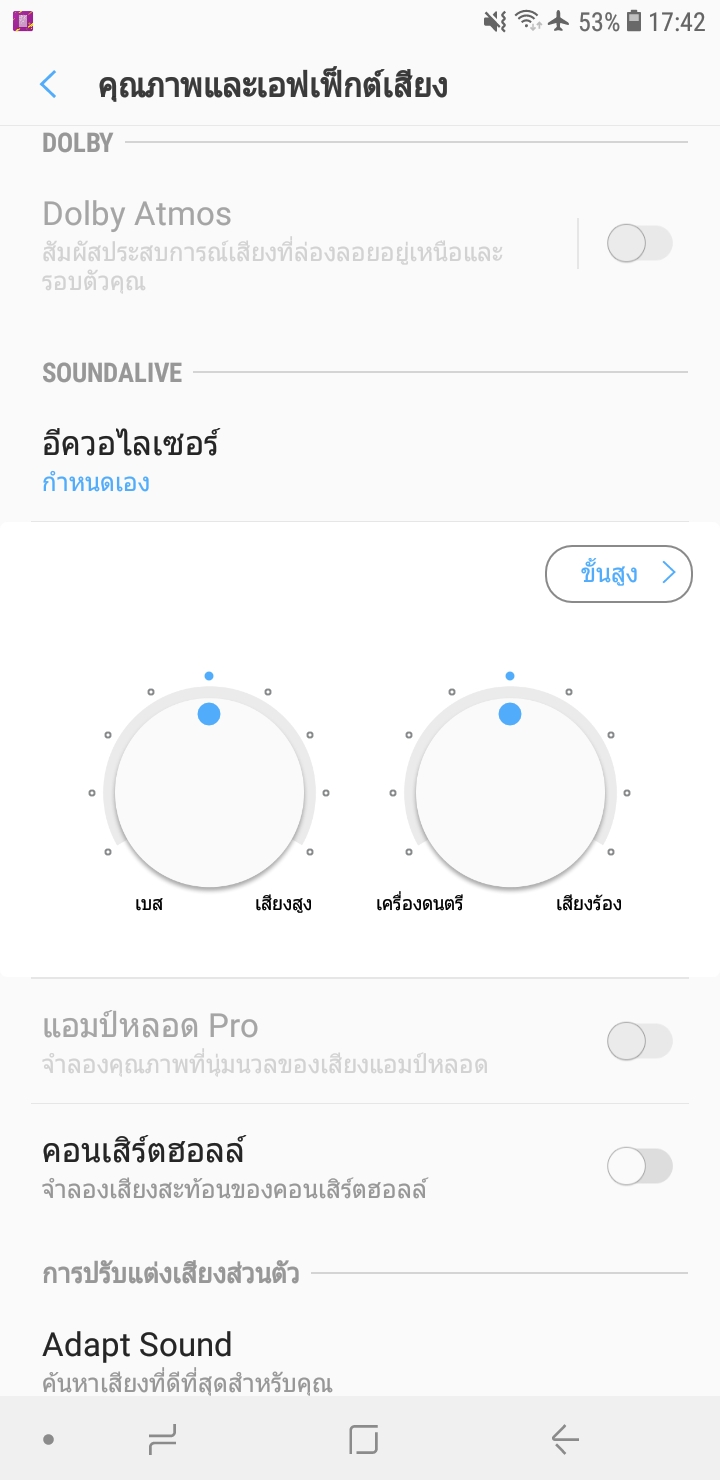The image size is (720, 1480).
Task: Open recent apps from navigation bar
Action: [162, 1440]
